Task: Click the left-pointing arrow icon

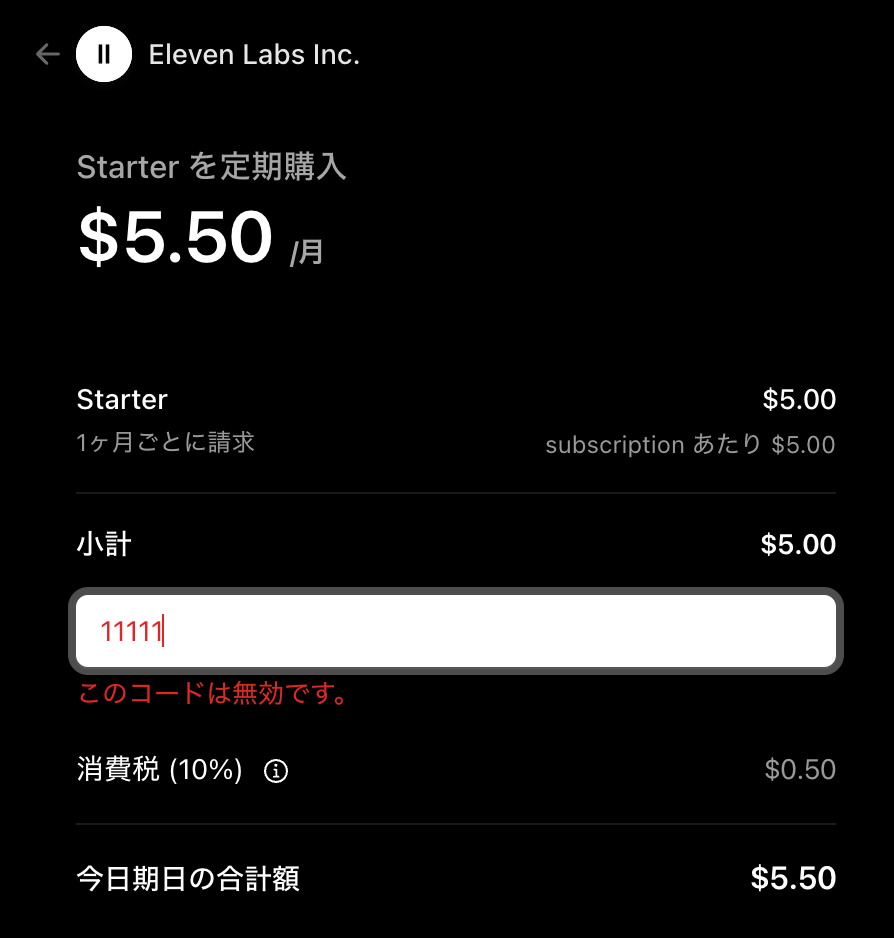Action: coord(46,54)
